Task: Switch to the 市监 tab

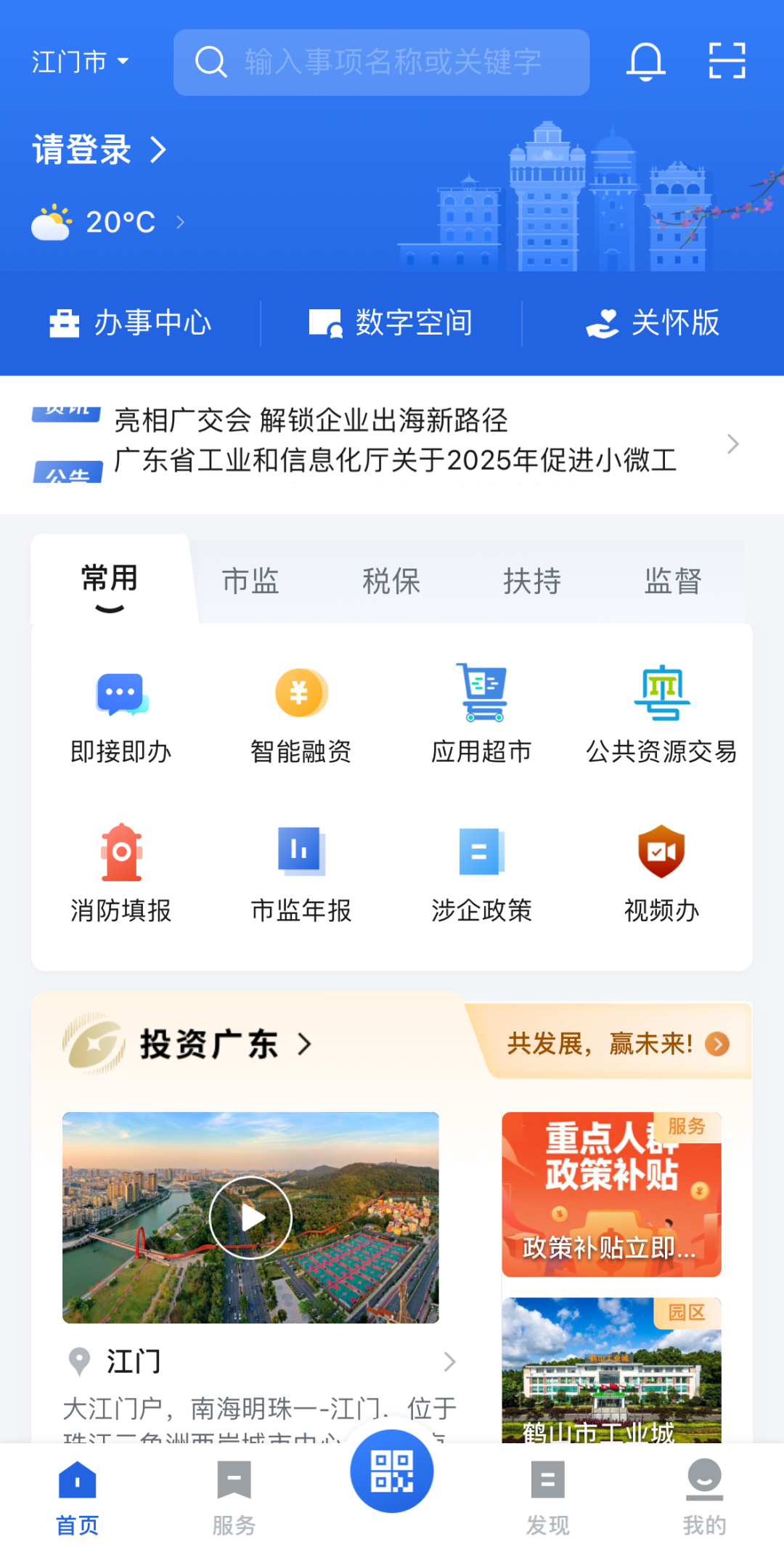Action: click(250, 581)
